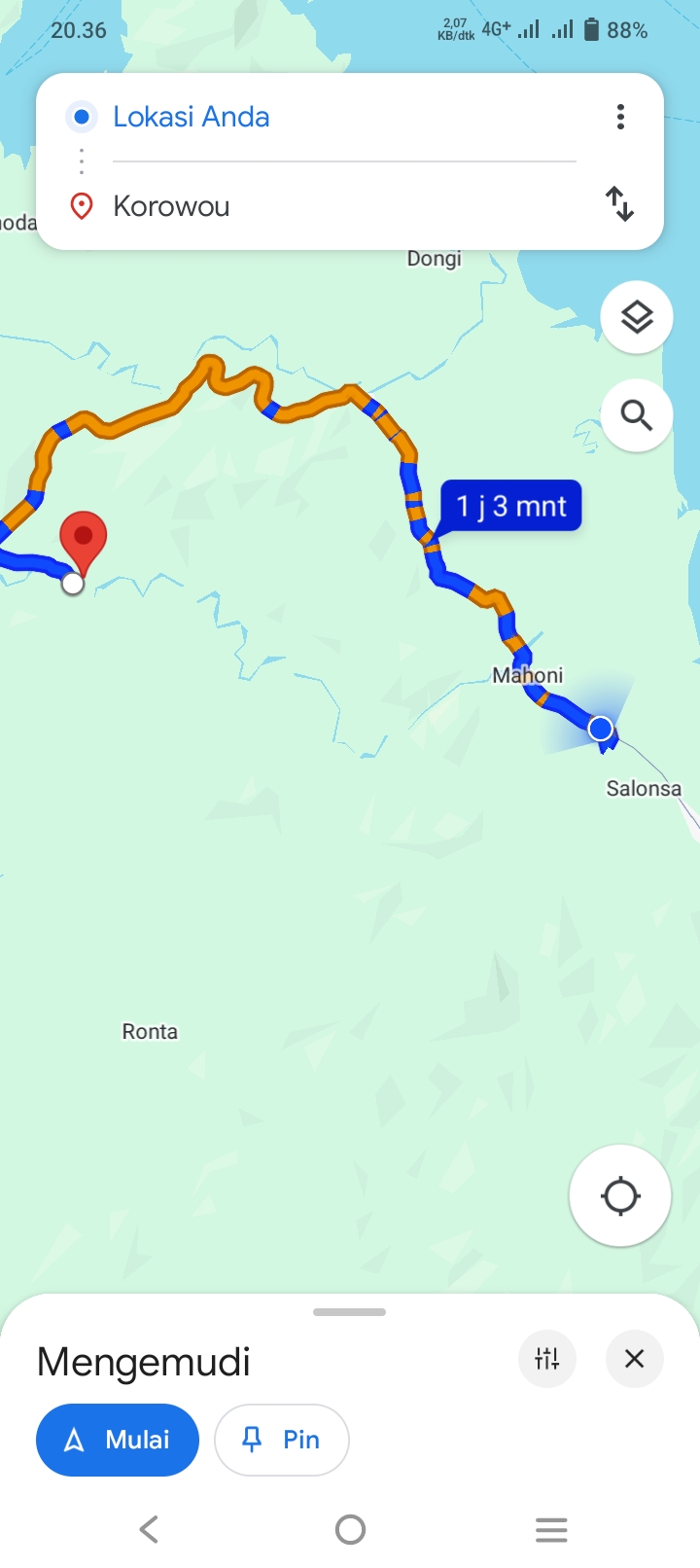
Task: Open the three-dot overflow menu
Action: coord(620,118)
